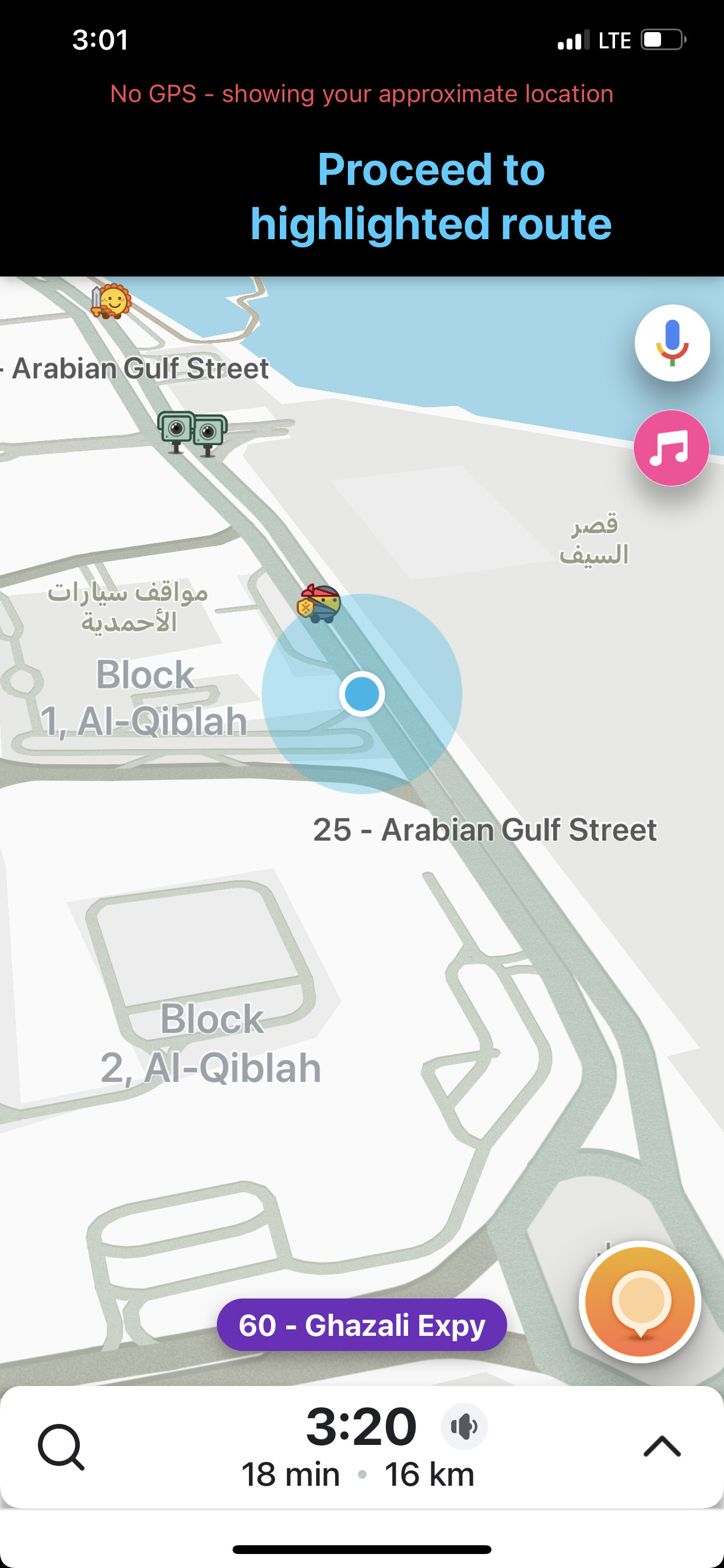Tap the 60 - Ghazali Expy label
This screenshot has height=1568, width=724.
(361, 1325)
